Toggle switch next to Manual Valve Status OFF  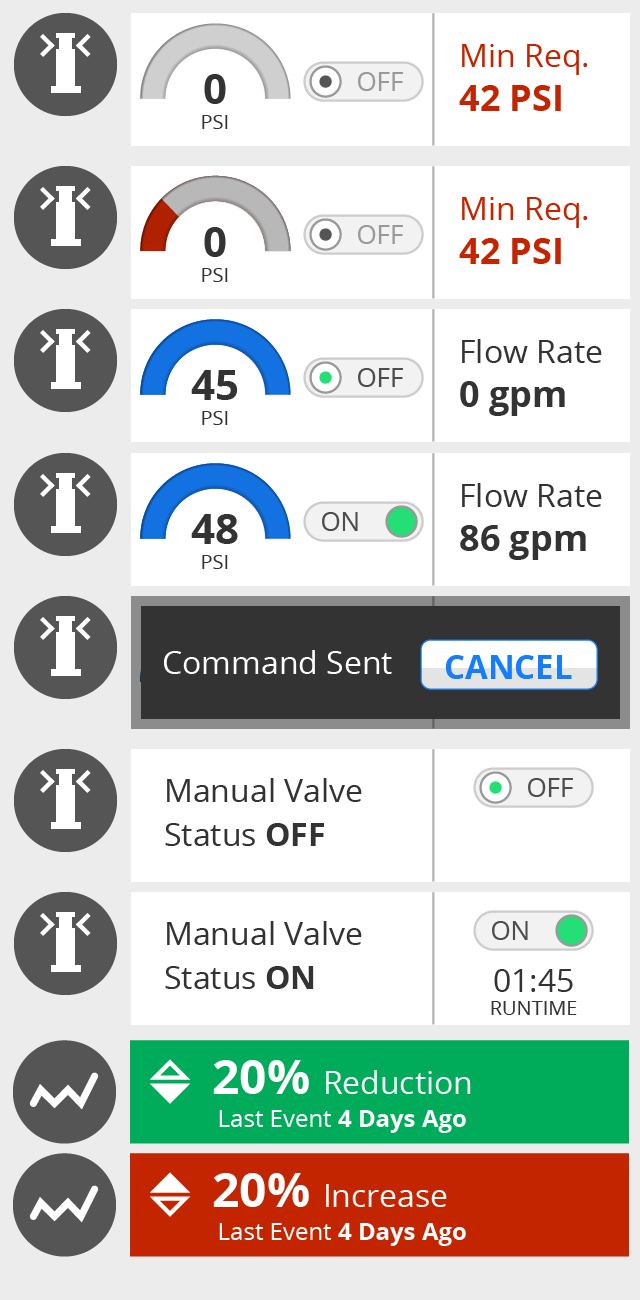(533, 788)
